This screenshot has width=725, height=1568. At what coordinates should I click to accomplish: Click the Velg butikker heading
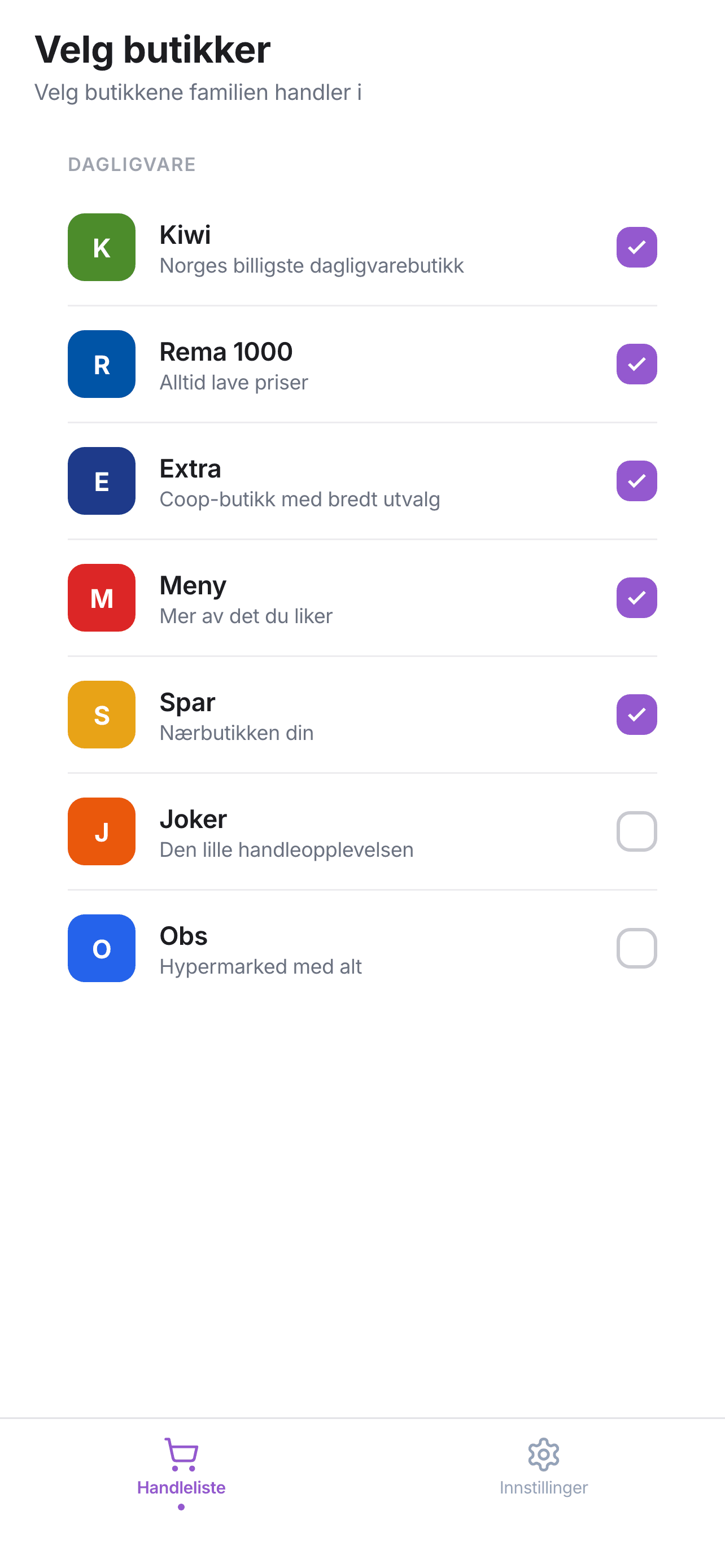152,49
